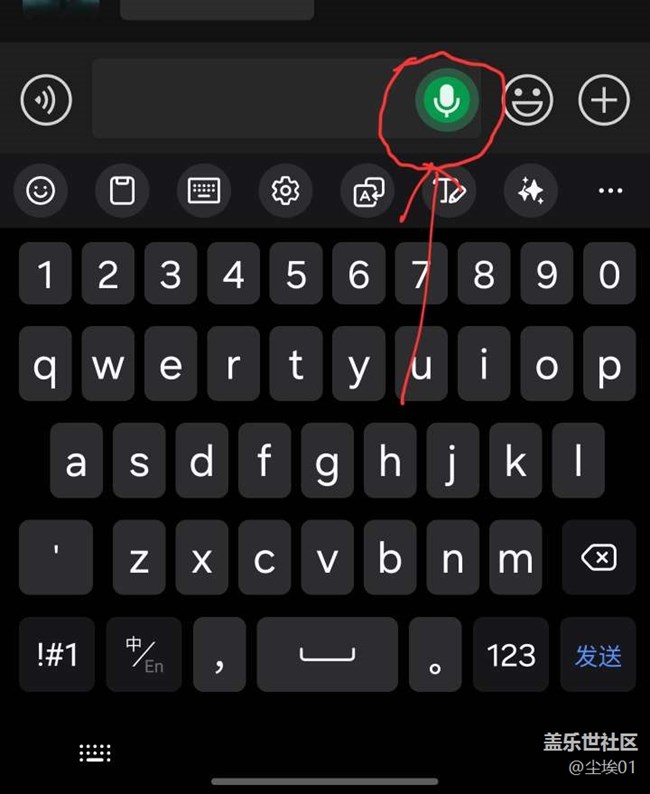
Task: Tap the backspace key
Action: pyautogui.click(x=598, y=558)
